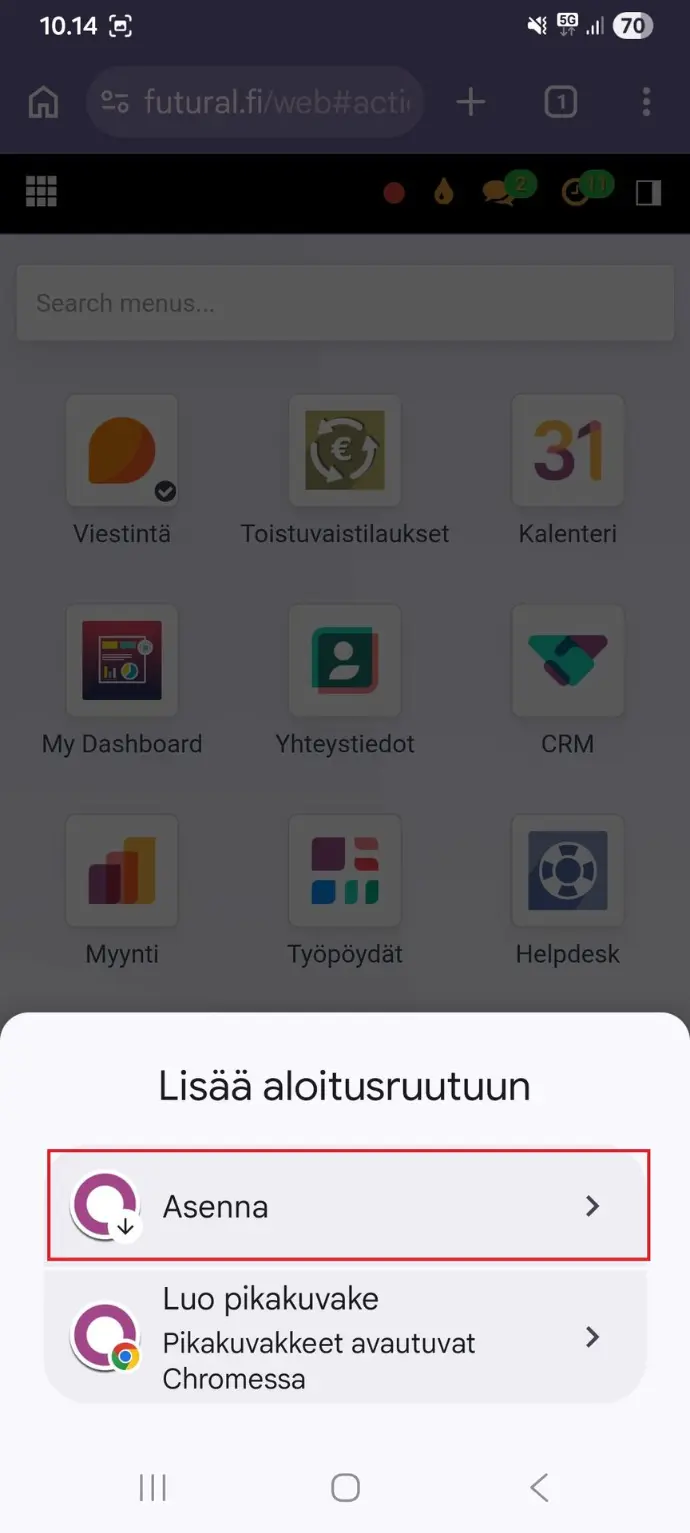
Task: Go to the phone home screen
Action: coord(345,1487)
